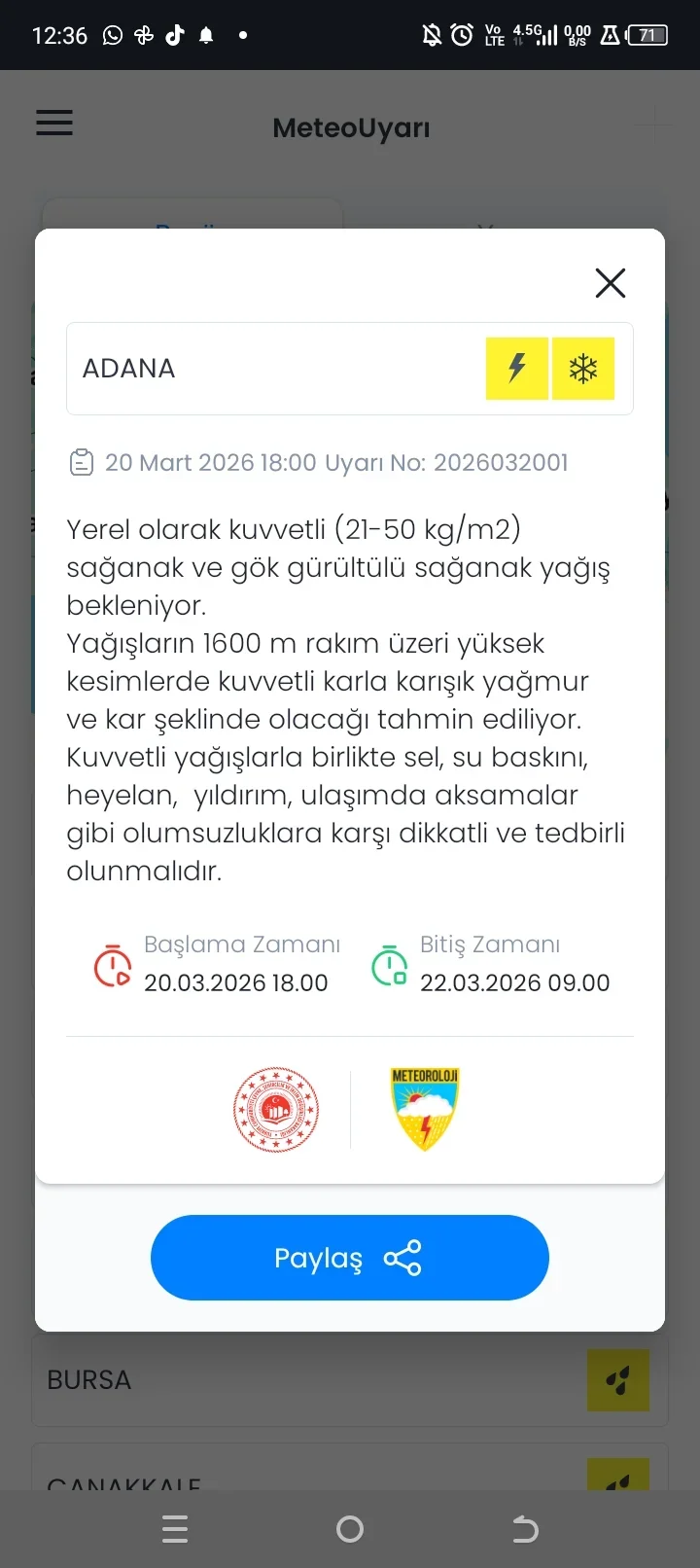Select the BURSA warning list entry
Viewport: 700px width, 1568px height.
[292, 1380]
